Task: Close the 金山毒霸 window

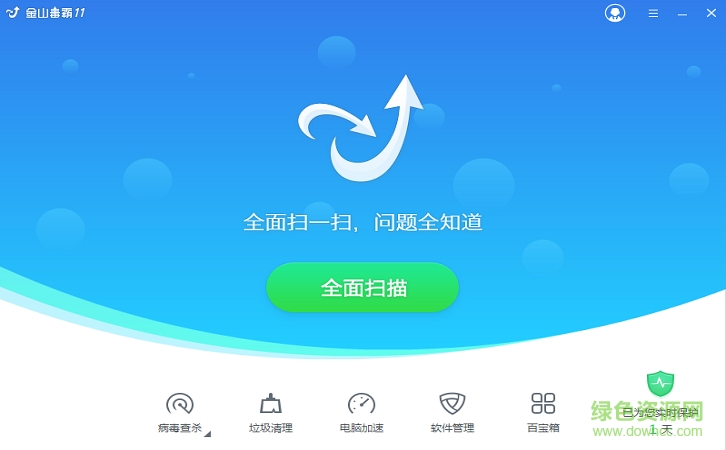Action: 709,14
